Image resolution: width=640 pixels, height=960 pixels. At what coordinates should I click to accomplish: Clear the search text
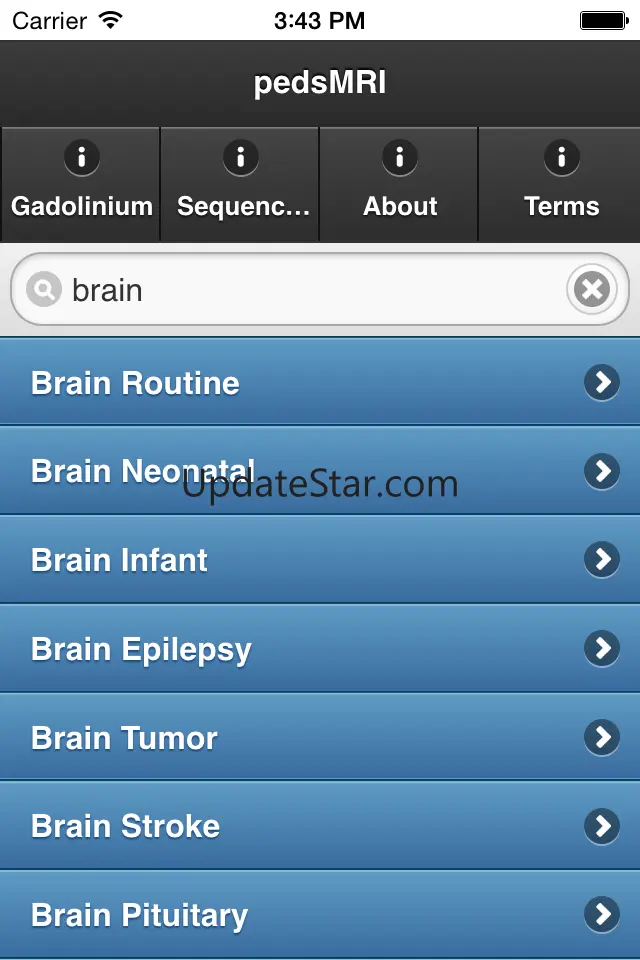[x=591, y=290]
